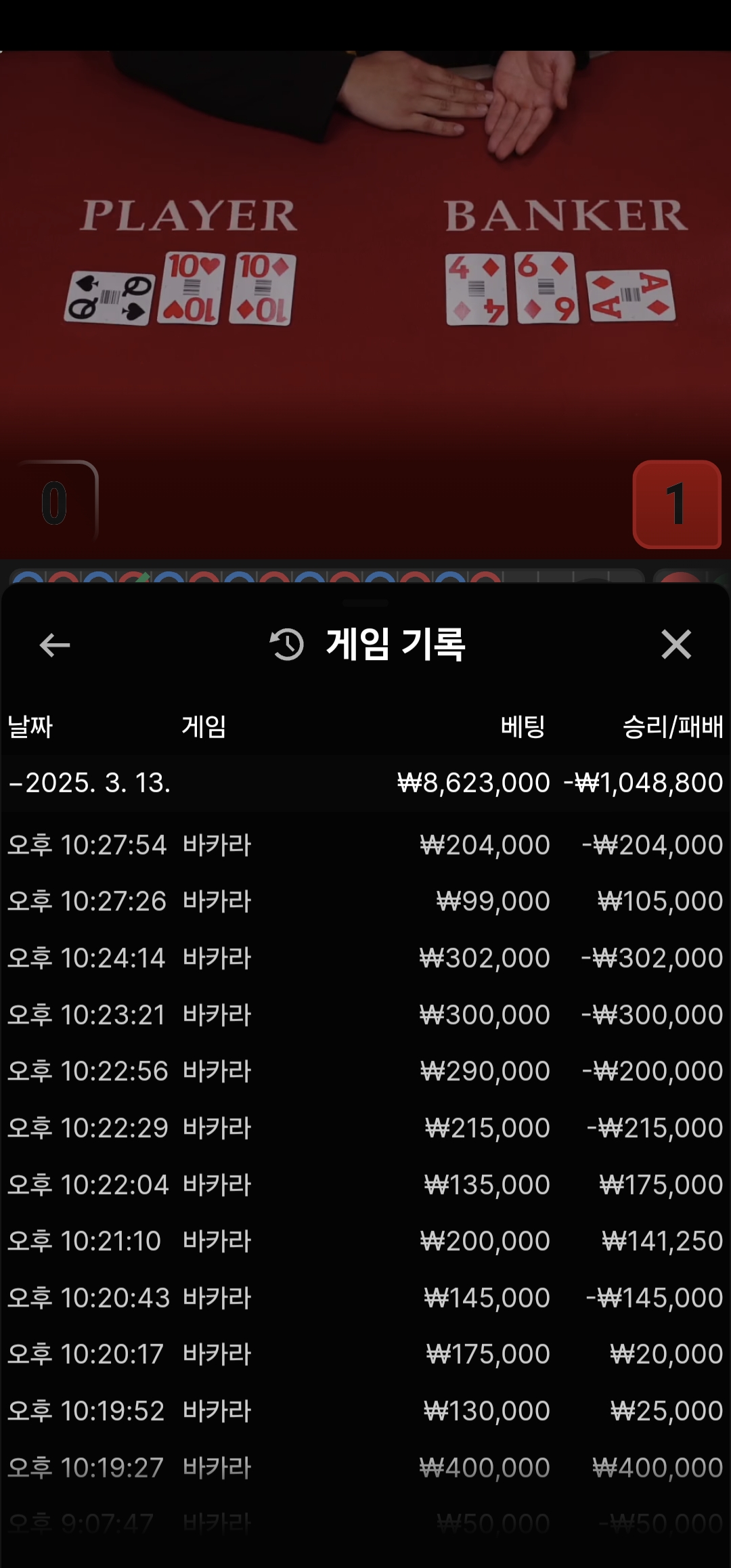Open the 오후 10:24:14 바카라 record

coord(365,958)
